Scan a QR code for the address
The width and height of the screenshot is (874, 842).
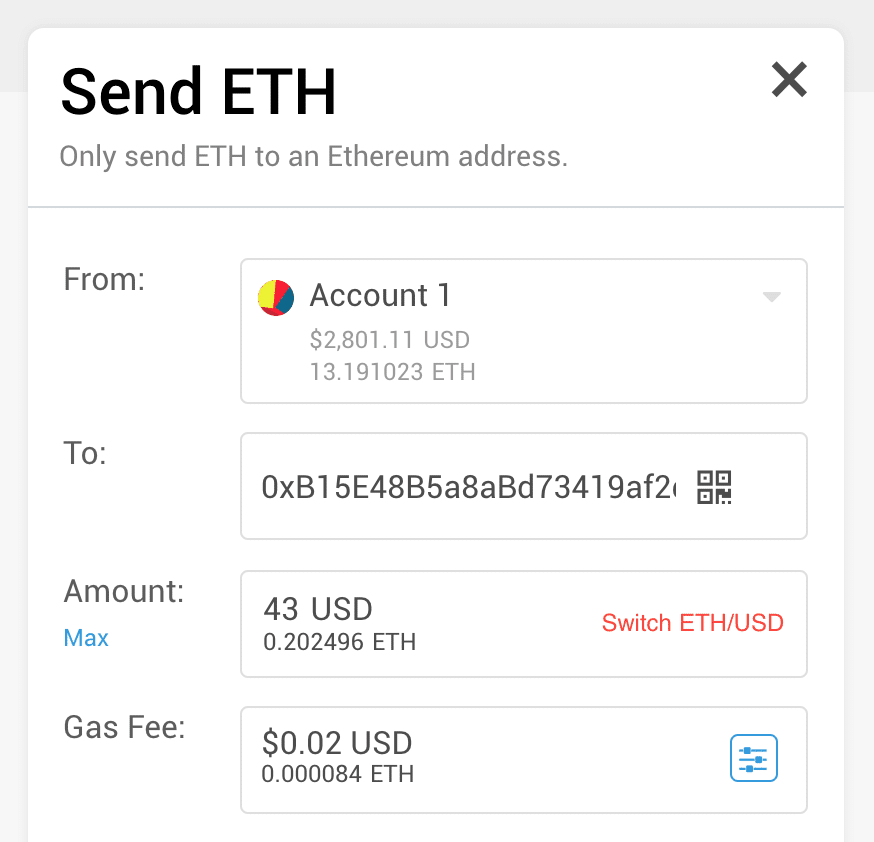point(714,487)
